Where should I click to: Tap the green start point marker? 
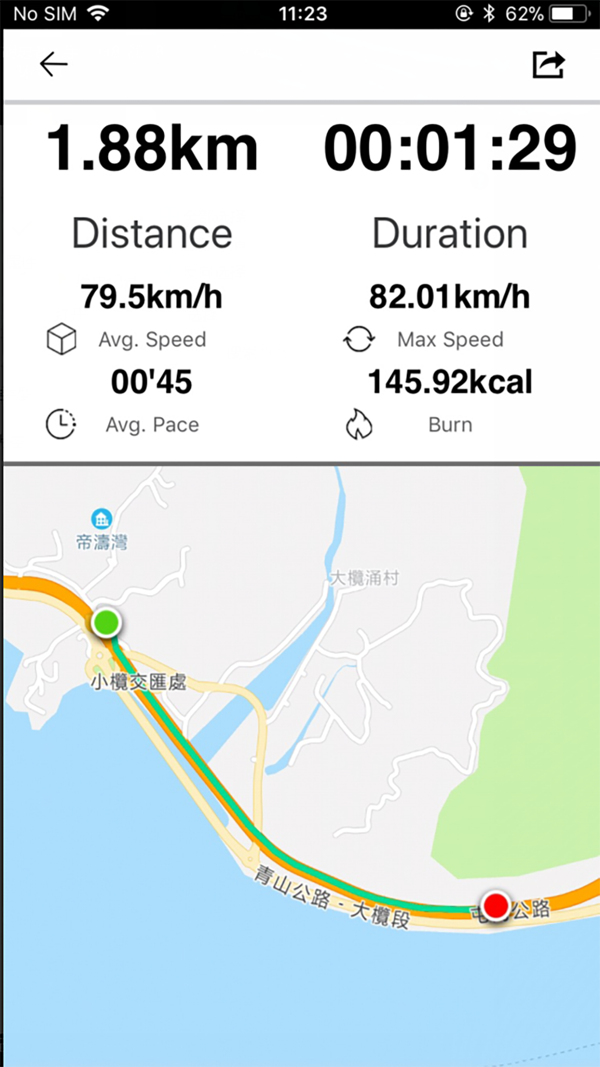[x=106, y=622]
